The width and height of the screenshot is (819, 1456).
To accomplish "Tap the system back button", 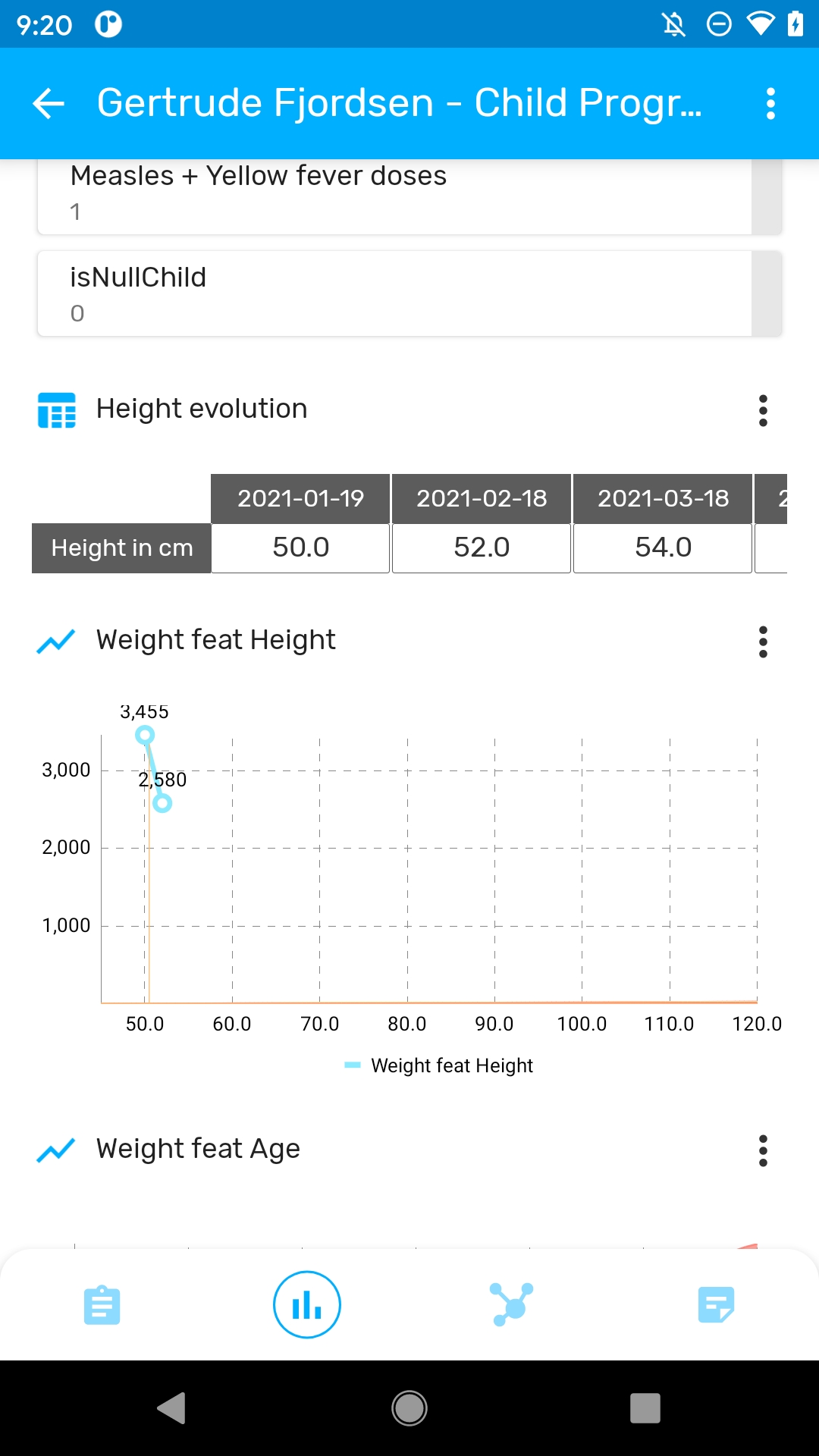I will (x=171, y=1408).
